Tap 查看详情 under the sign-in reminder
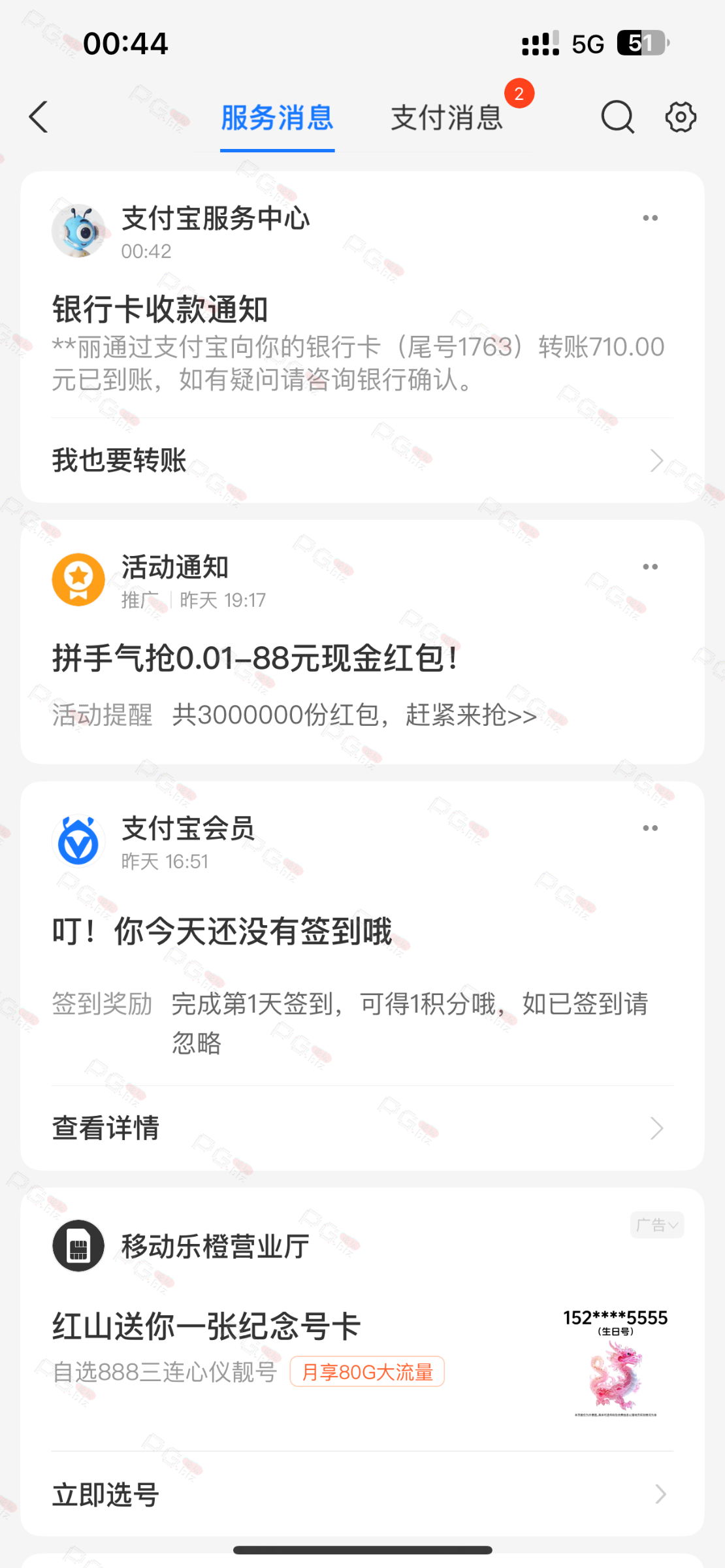725x1568 pixels. click(362, 1128)
